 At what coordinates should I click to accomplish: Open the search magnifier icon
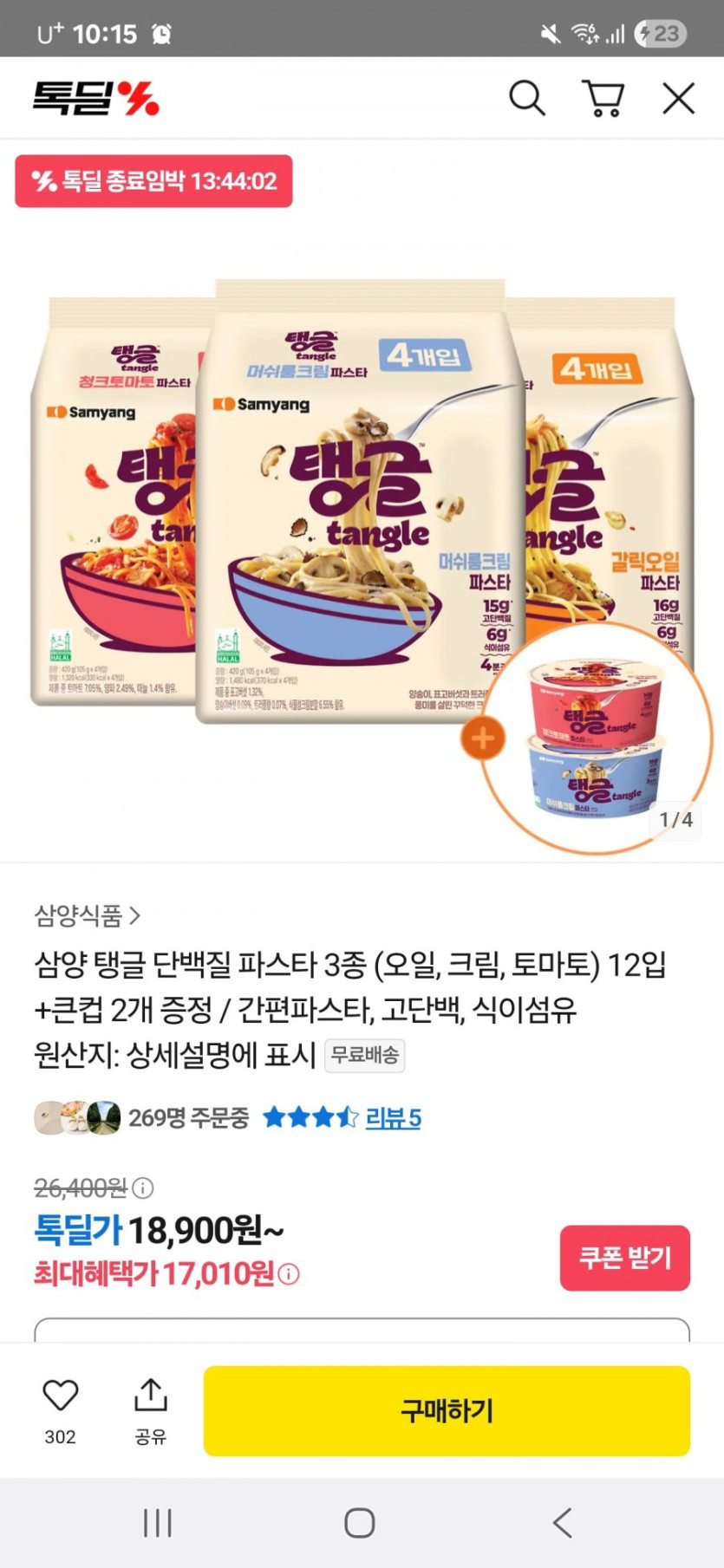[x=526, y=98]
